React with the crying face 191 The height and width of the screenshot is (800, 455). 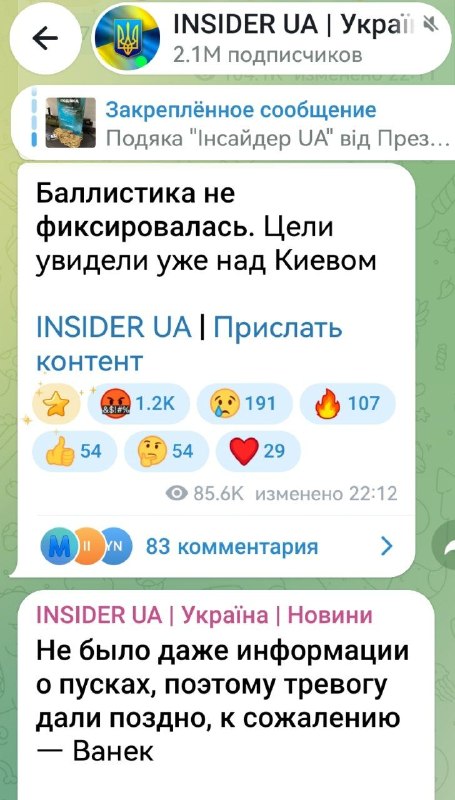coord(244,404)
